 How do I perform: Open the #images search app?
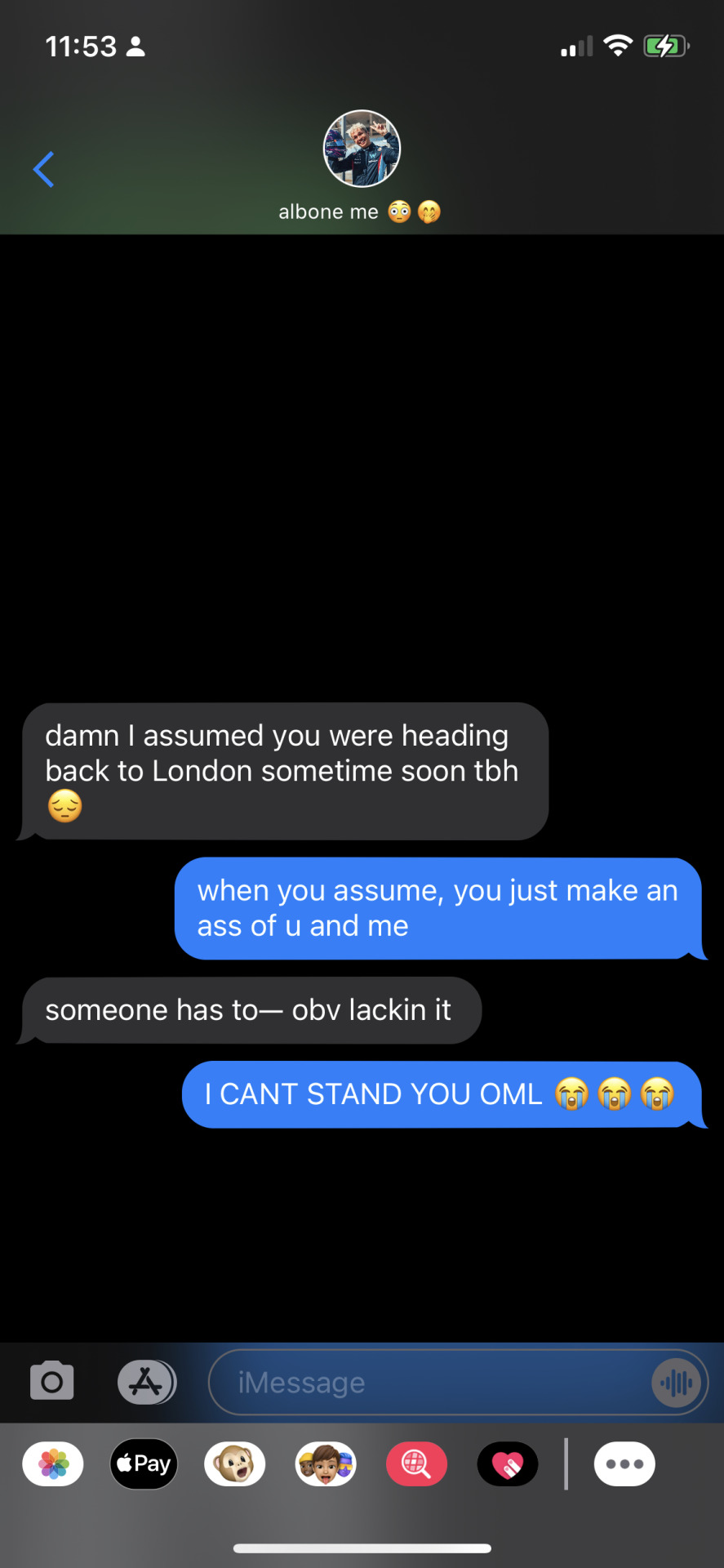416,1464
